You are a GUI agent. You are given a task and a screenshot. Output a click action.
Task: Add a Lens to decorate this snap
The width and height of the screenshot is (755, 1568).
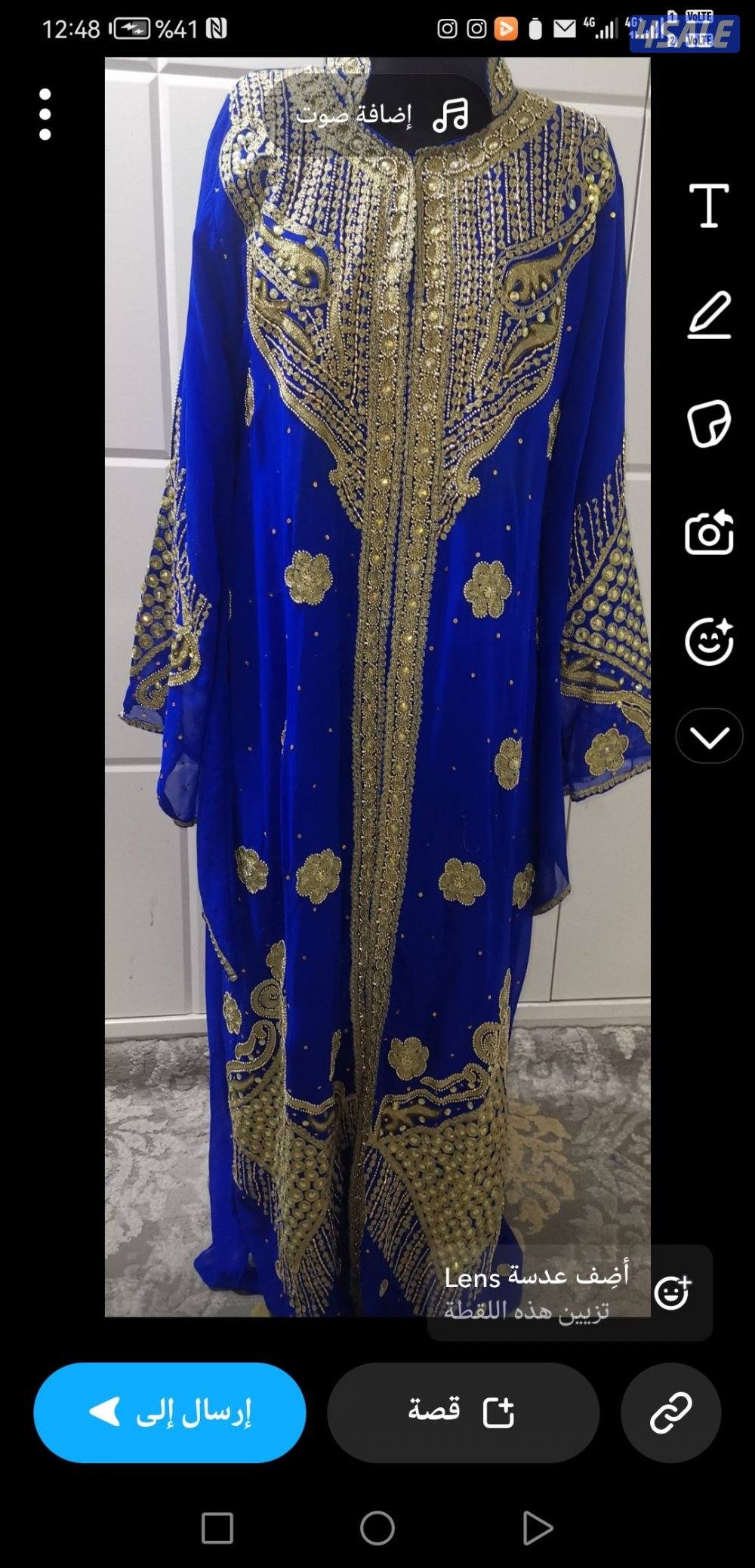coord(570,1292)
